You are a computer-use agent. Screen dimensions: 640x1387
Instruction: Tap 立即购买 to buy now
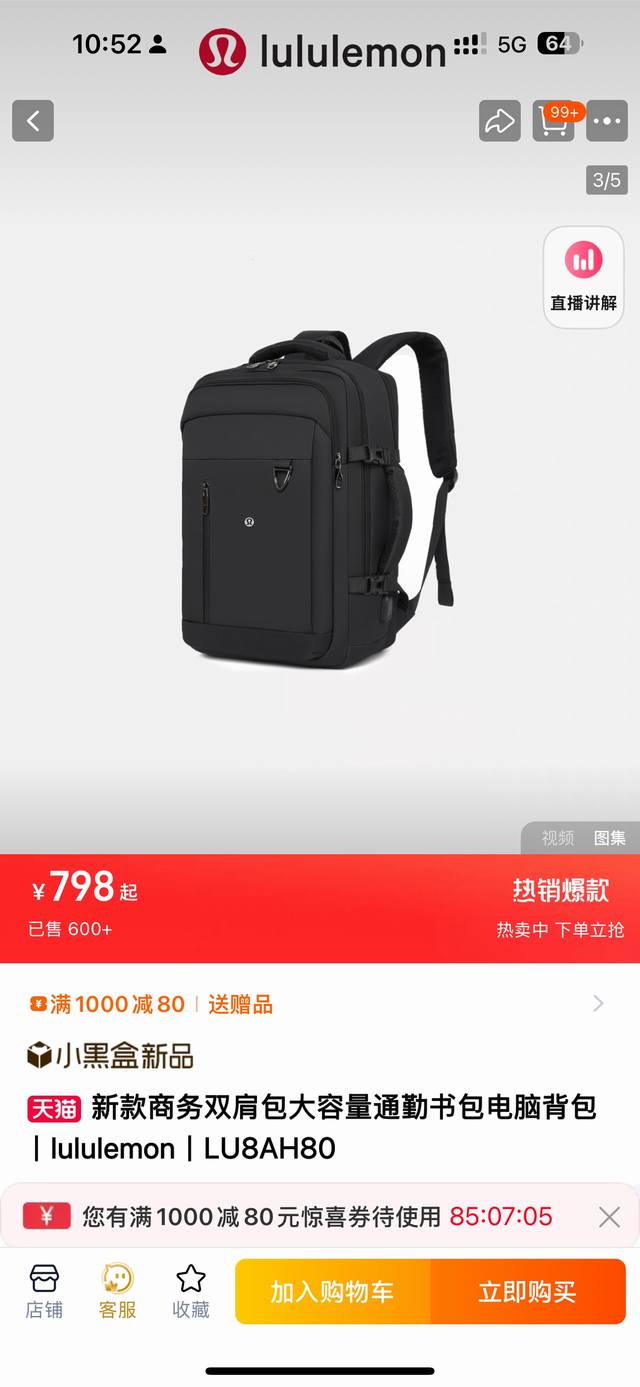pyautogui.click(x=527, y=1291)
